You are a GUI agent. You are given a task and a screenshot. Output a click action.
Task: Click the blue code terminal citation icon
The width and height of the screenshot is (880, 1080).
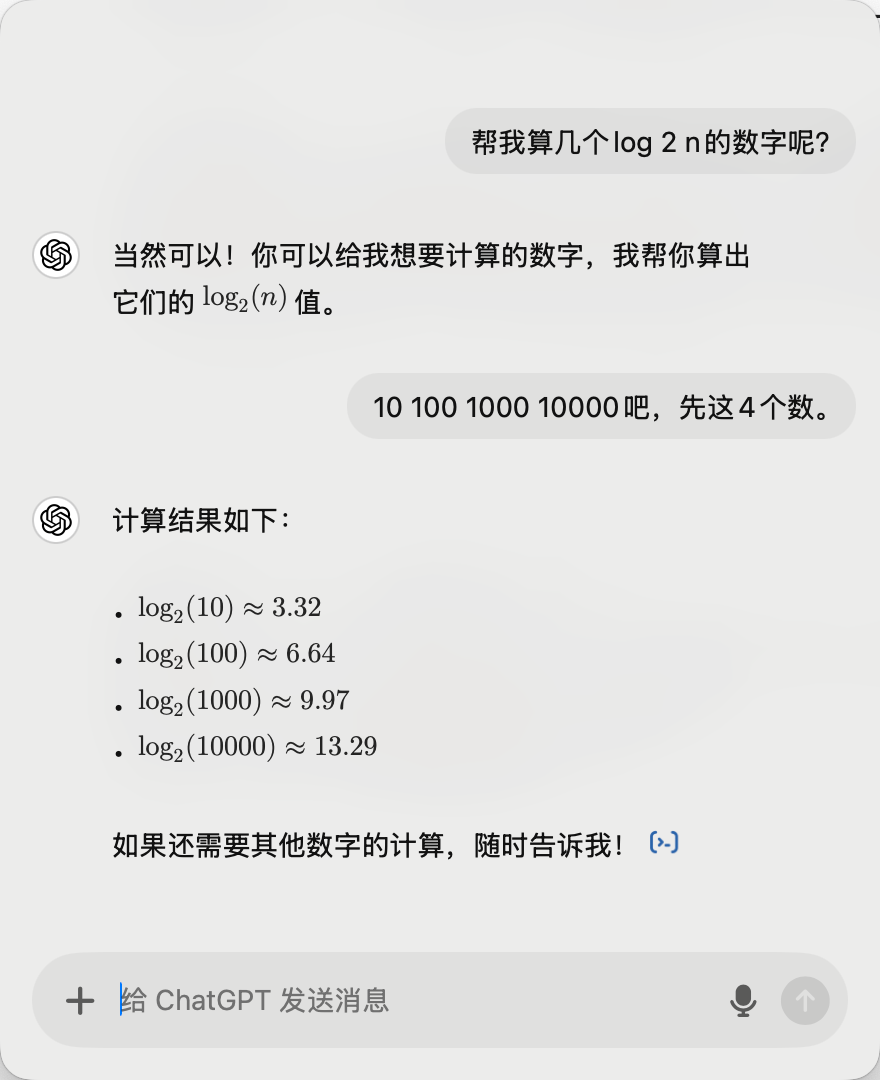click(663, 843)
